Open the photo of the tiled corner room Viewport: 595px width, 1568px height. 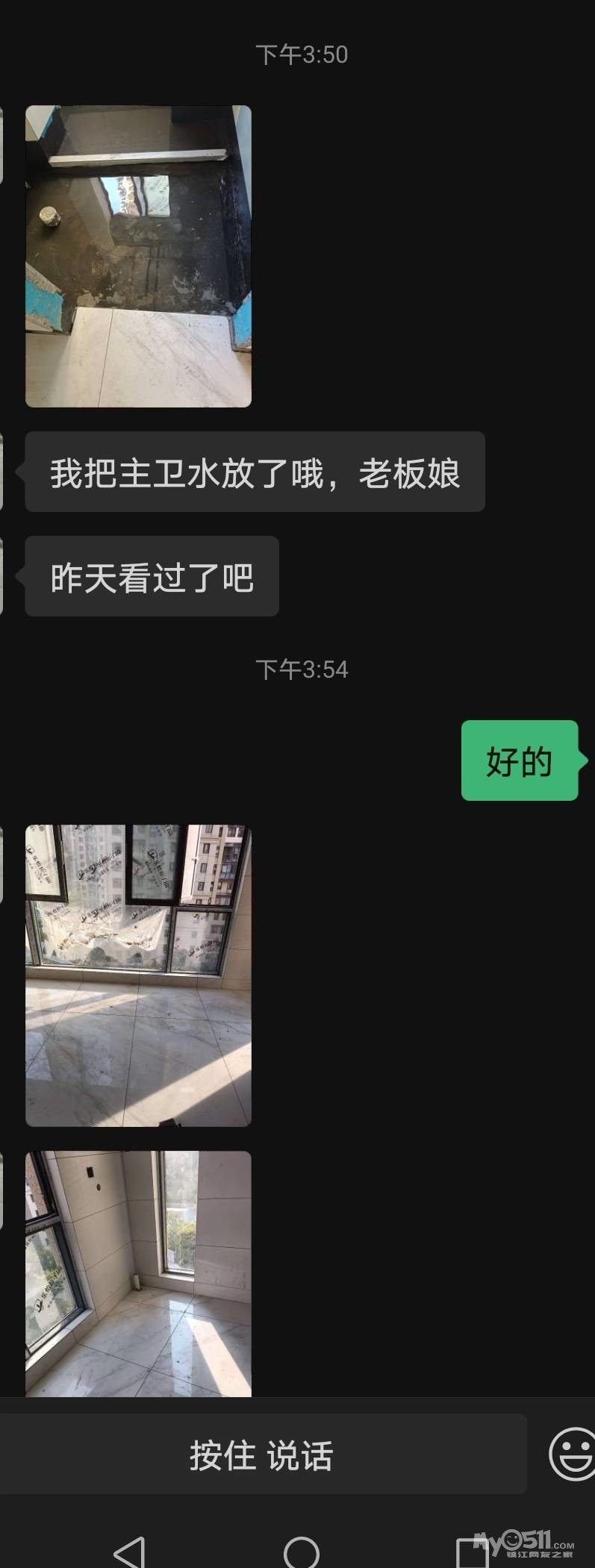[x=138, y=1273]
